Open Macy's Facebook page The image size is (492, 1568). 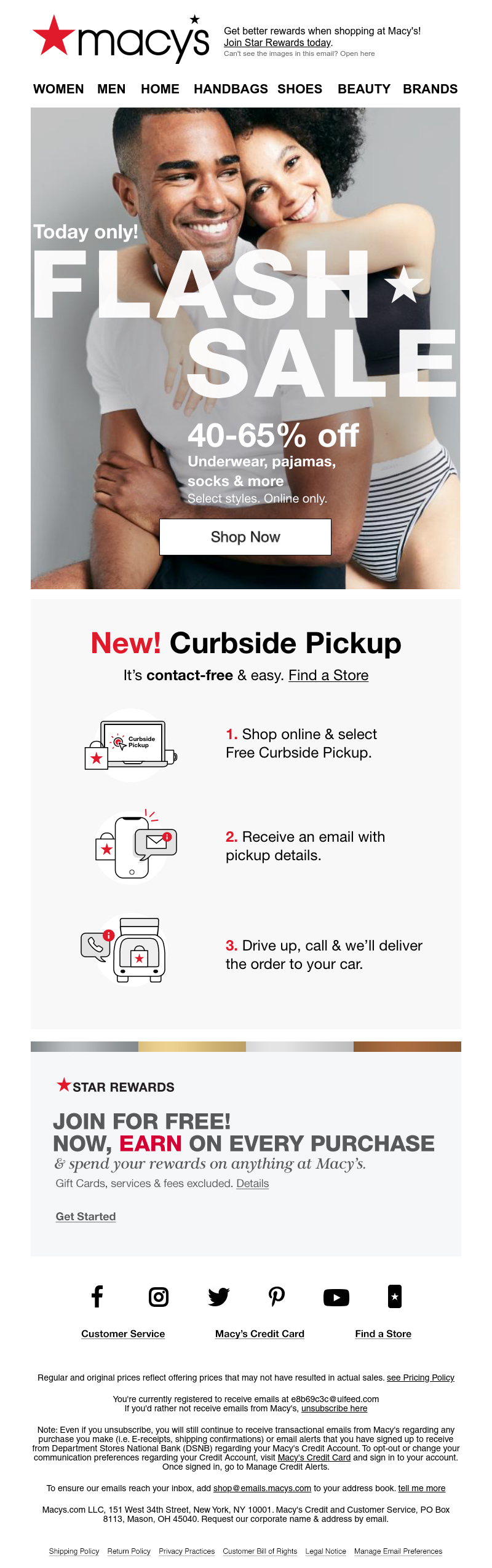click(x=97, y=1296)
